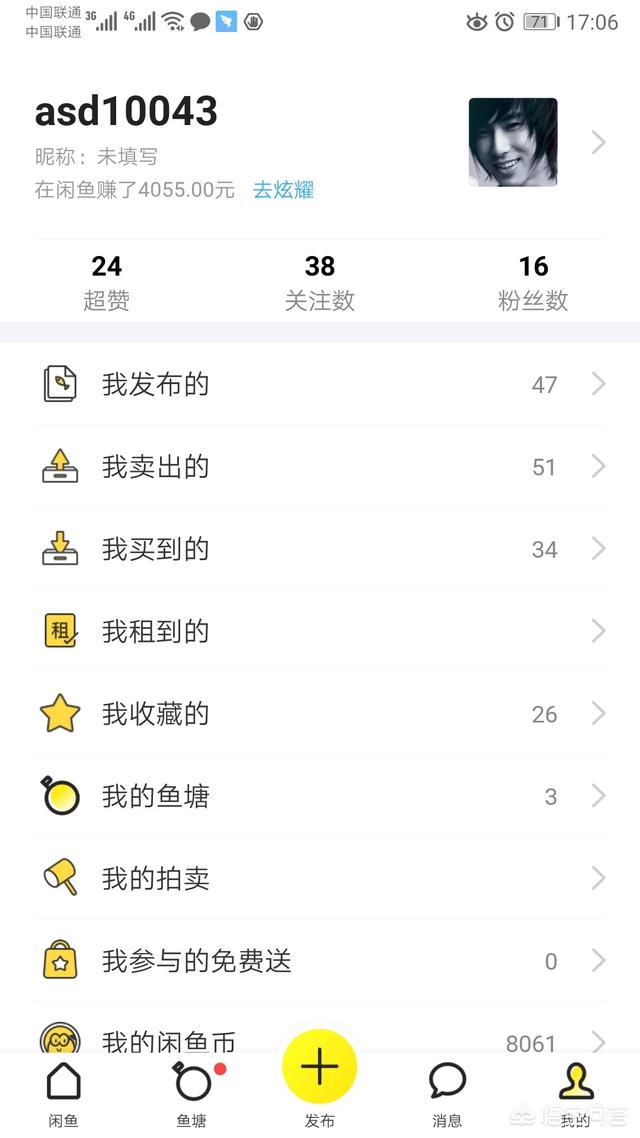Switch to the 消息 messages tab
This screenshot has width=640, height=1138.
[447, 1094]
